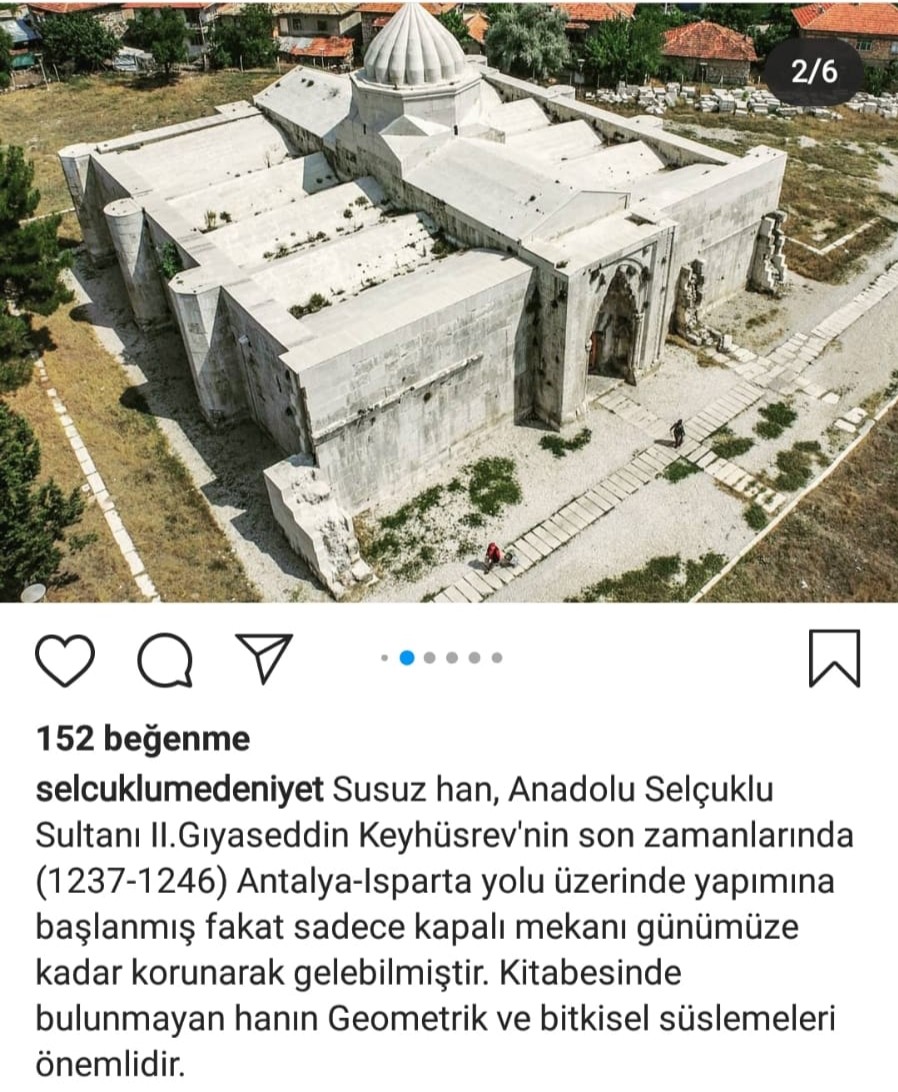898x1092 pixels.
Task: View the 152 beğenme likes list
Action: point(143,739)
